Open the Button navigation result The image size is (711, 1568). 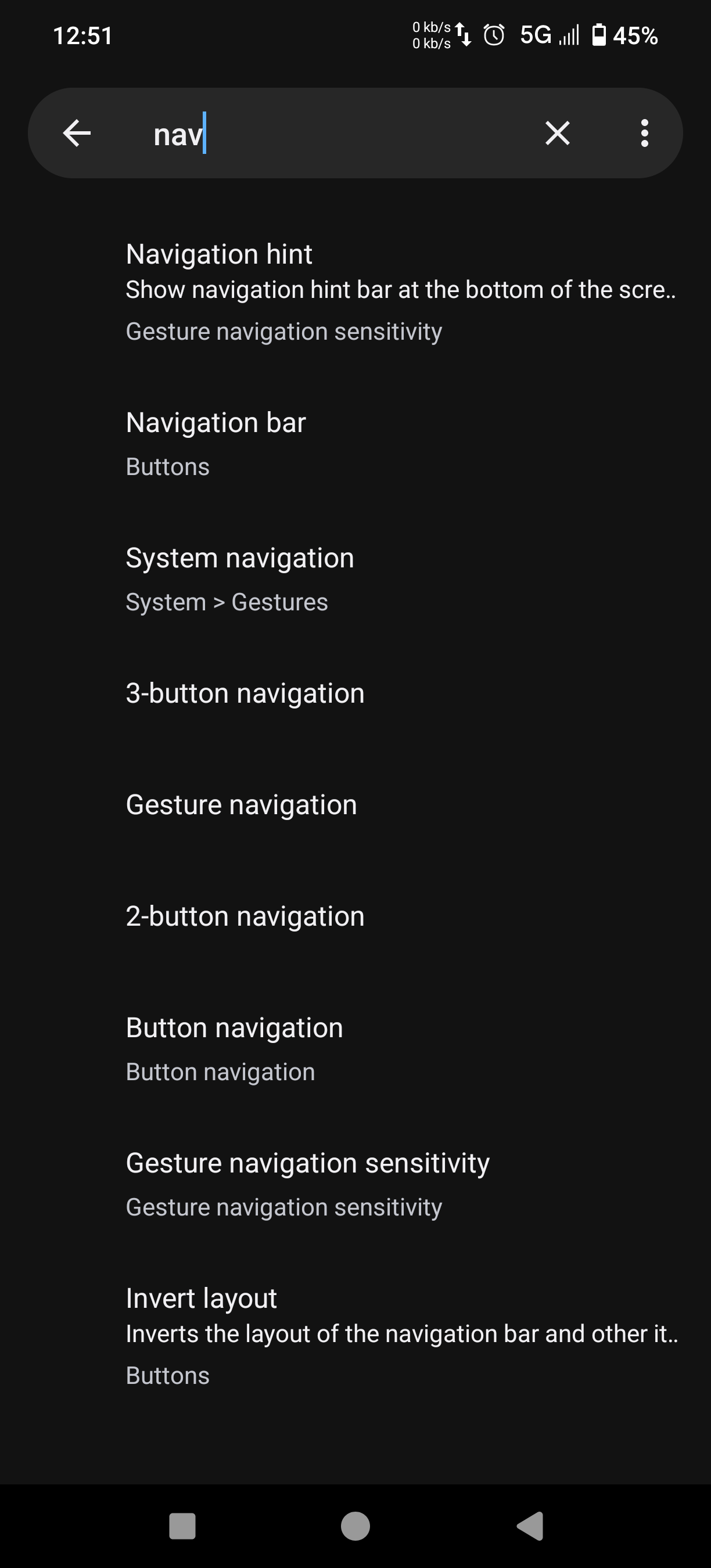point(355,1049)
